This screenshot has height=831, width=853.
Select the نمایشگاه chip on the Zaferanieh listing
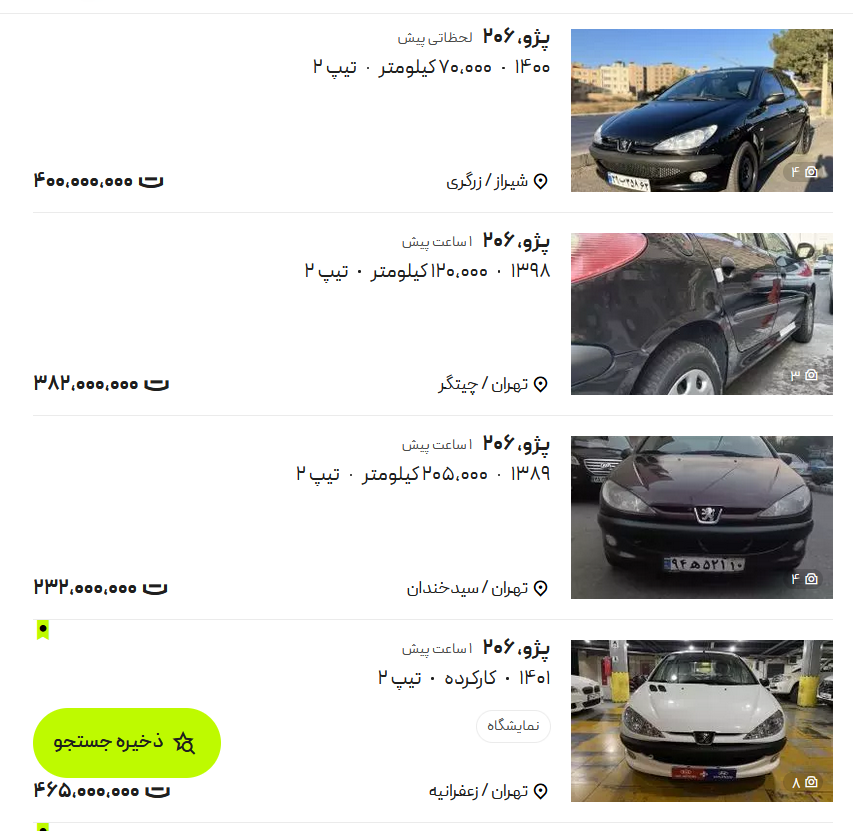point(513,726)
